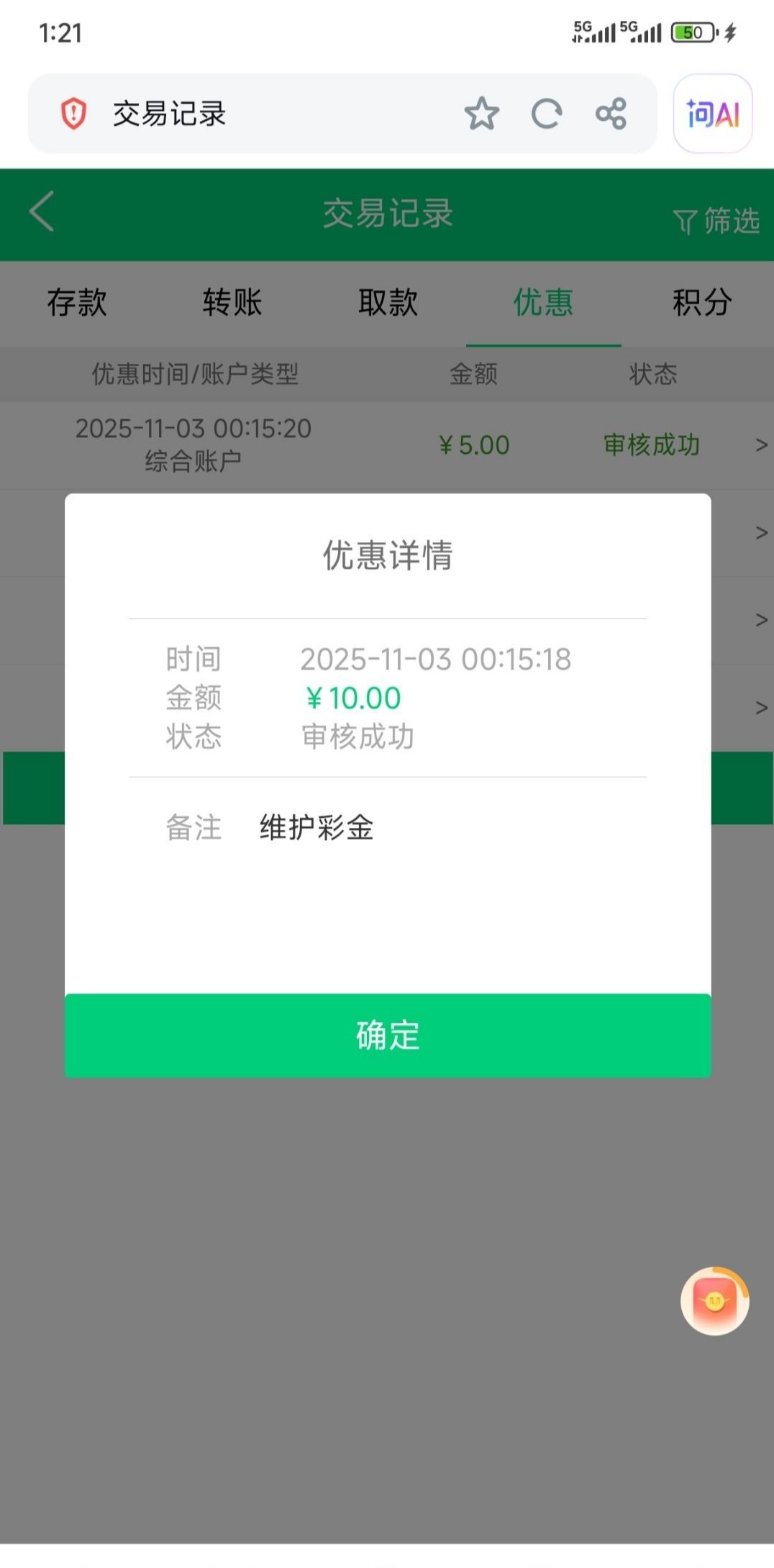The height and width of the screenshot is (1568, 774).
Task: Select the 优惠 tab
Action: click(543, 302)
